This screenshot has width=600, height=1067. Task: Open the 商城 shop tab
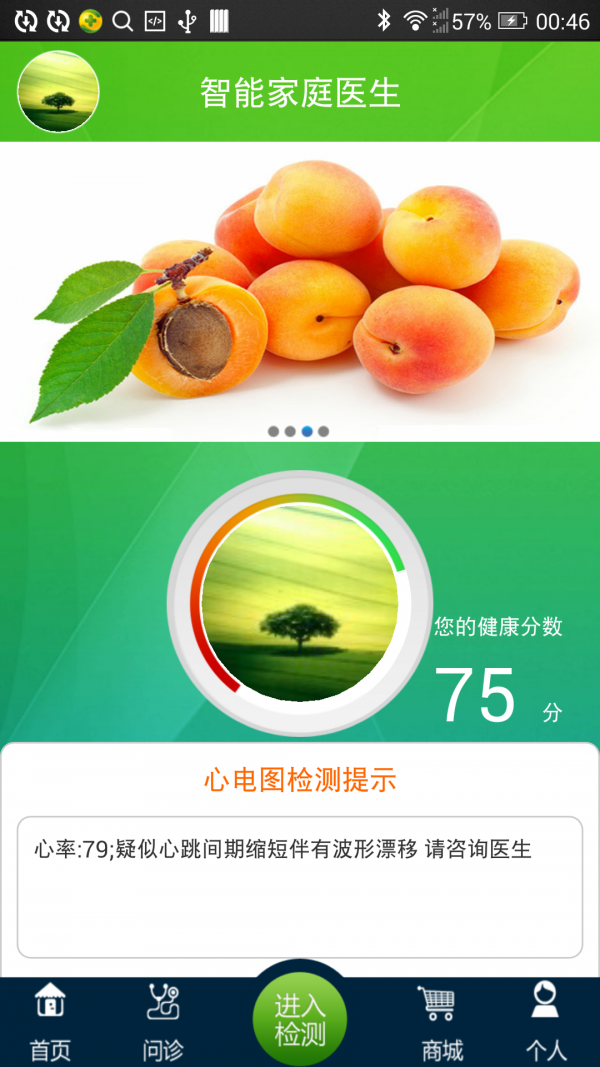click(x=442, y=1022)
